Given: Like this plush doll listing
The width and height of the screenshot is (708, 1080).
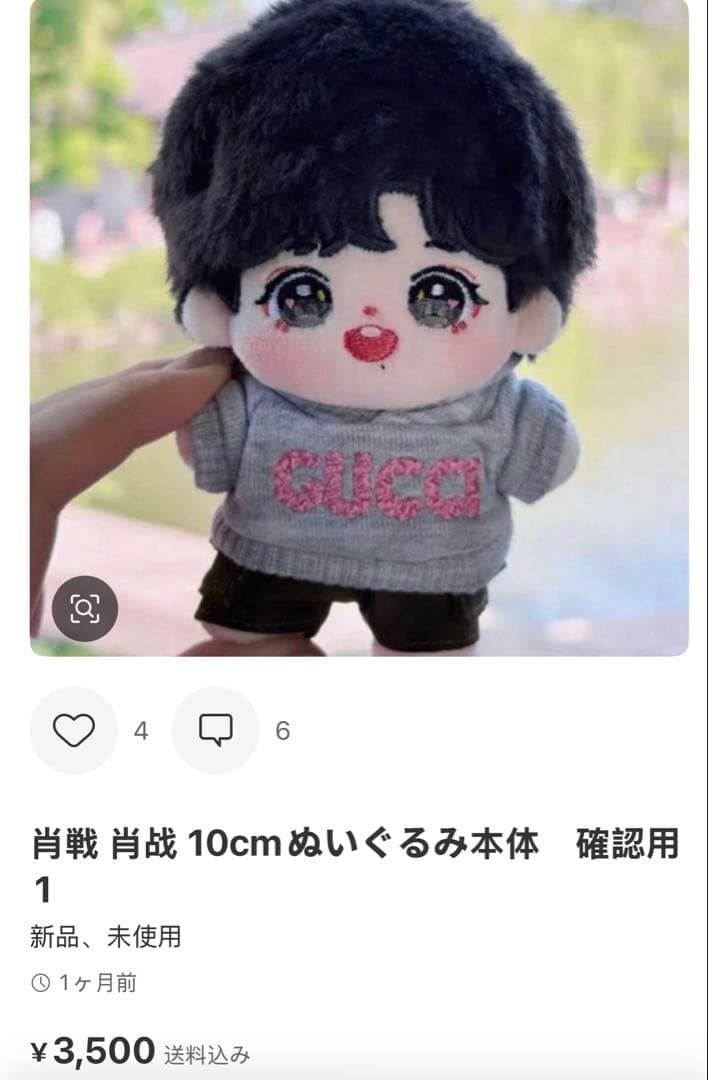Looking at the screenshot, I should (73, 730).
